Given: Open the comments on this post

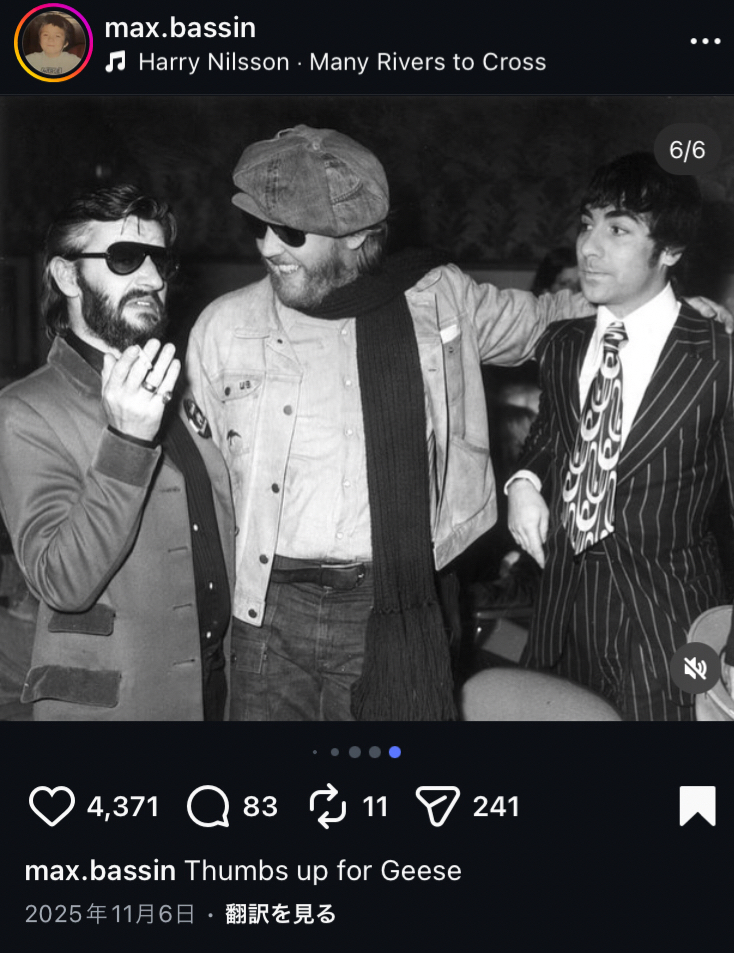Looking at the screenshot, I should 208,806.
